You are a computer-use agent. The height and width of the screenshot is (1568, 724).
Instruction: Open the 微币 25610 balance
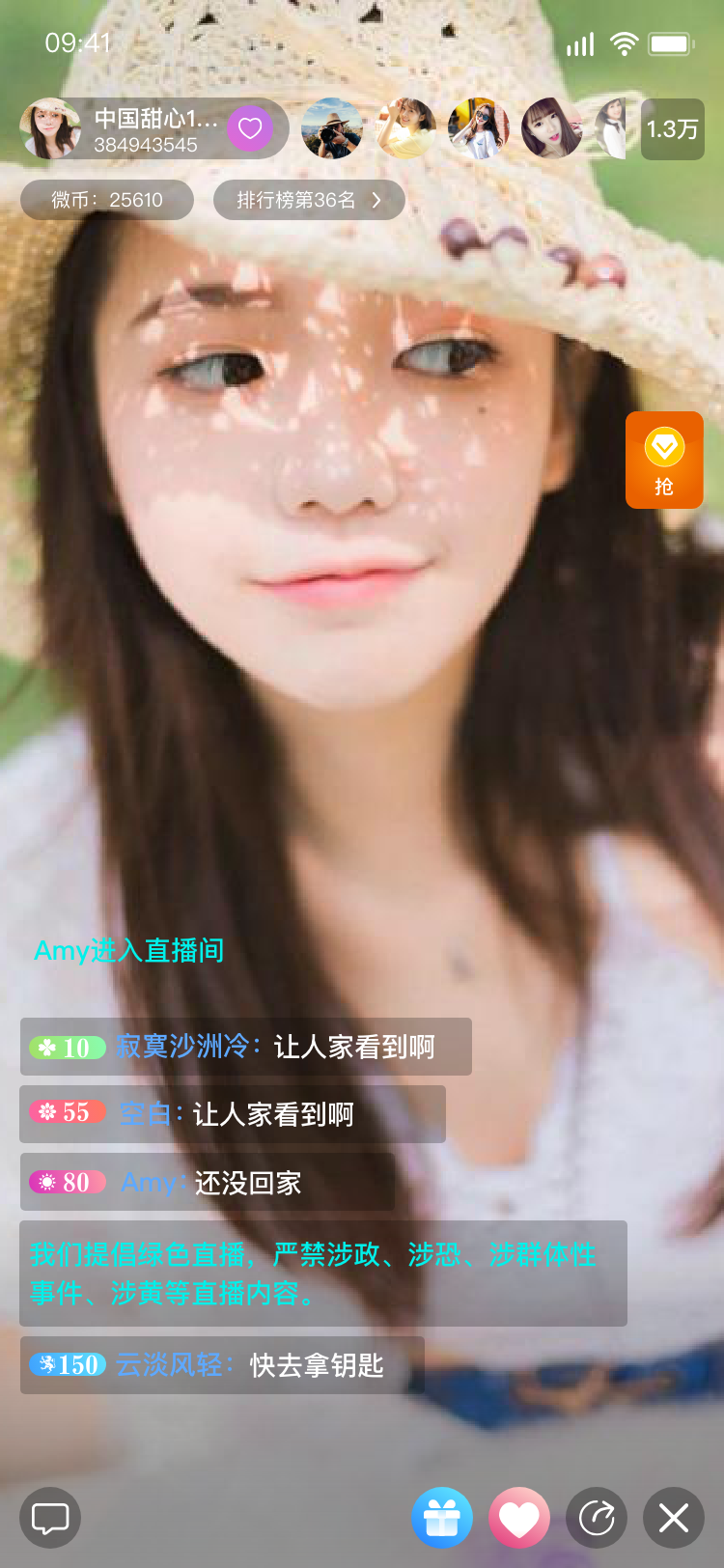[x=107, y=200]
